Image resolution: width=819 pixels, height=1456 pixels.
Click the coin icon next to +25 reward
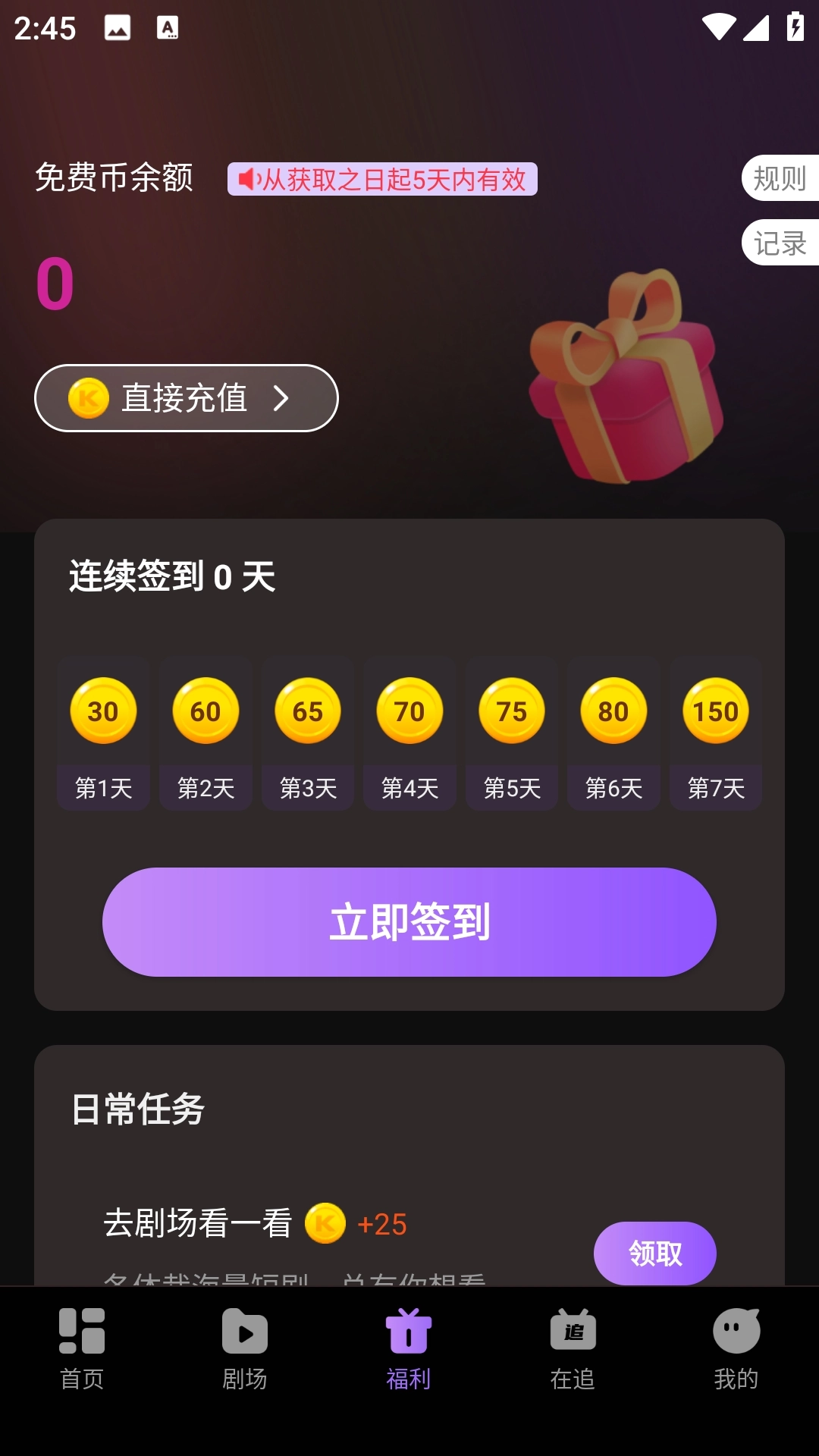point(325,1219)
